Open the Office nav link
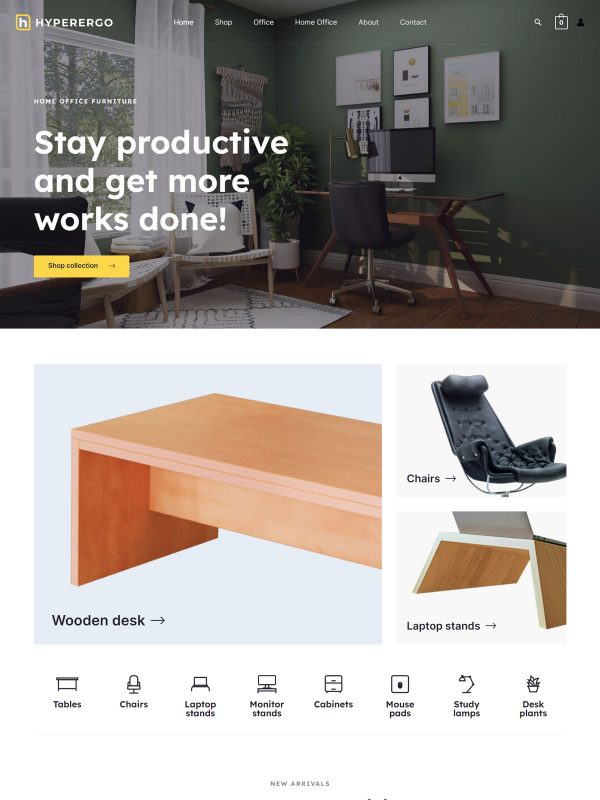This screenshot has width=600, height=800. pyautogui.click(x=263, y=22)
